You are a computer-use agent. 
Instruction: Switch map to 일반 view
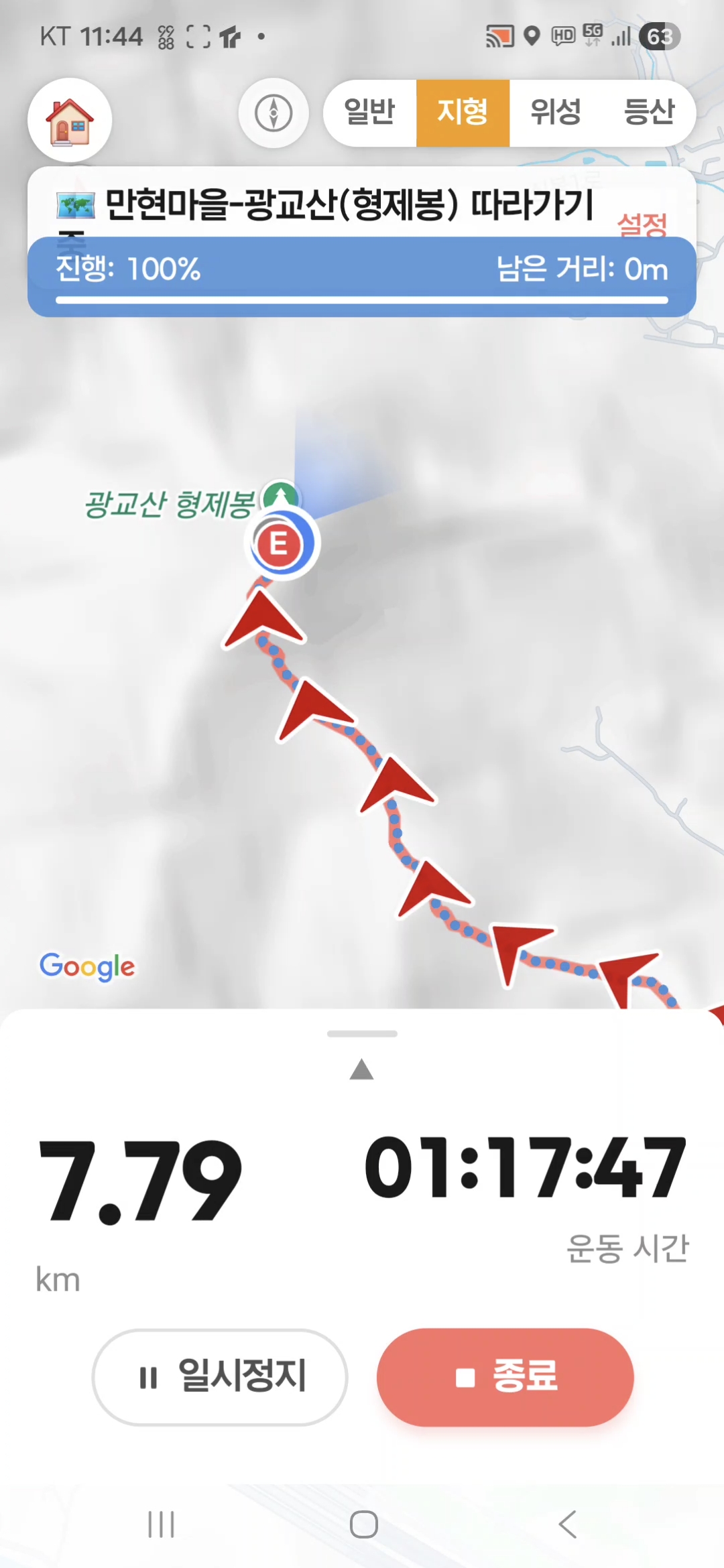coord(369,113)
